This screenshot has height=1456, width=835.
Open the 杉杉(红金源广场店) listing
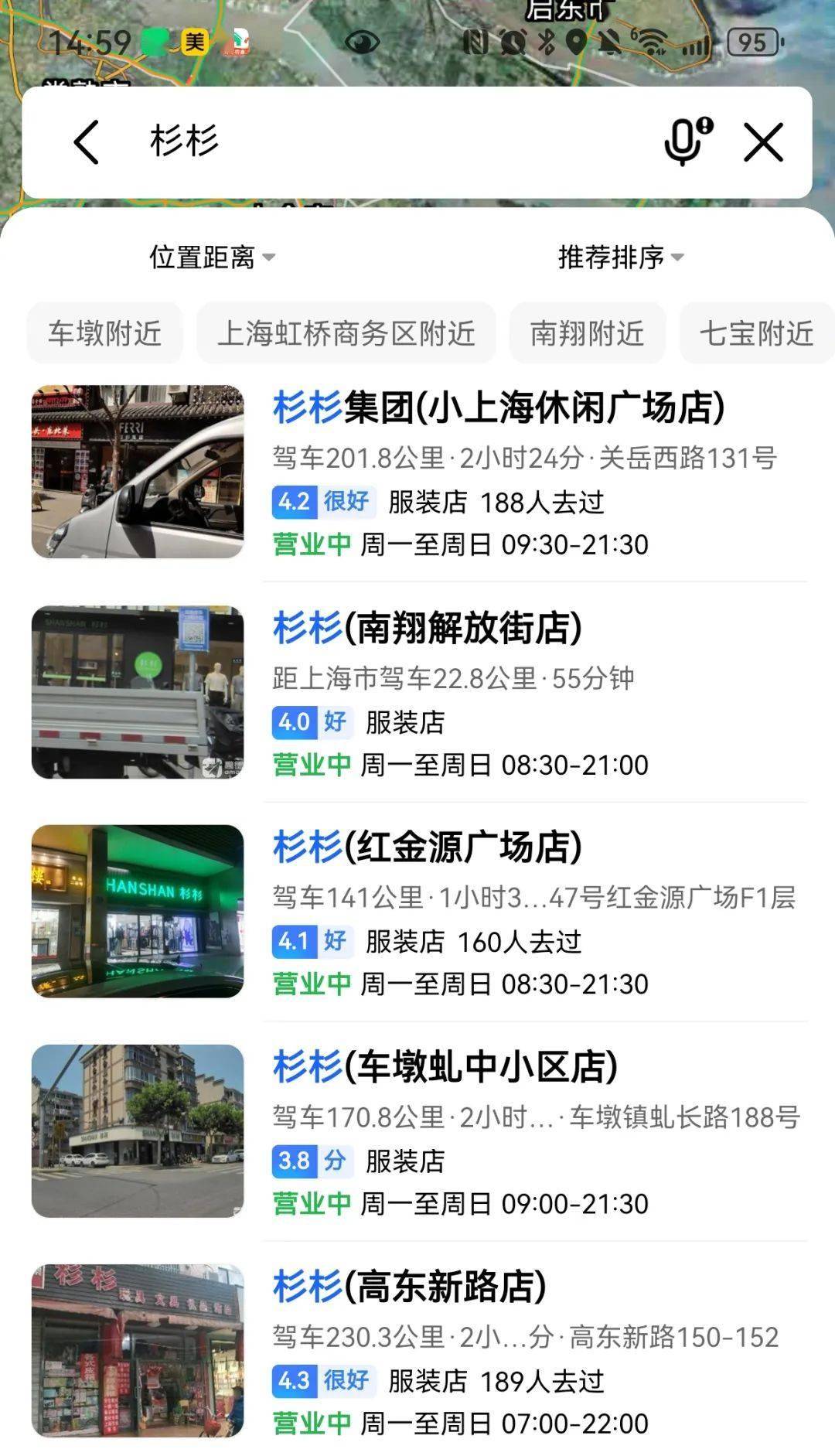pyautogui.click(x=427, y=847)
